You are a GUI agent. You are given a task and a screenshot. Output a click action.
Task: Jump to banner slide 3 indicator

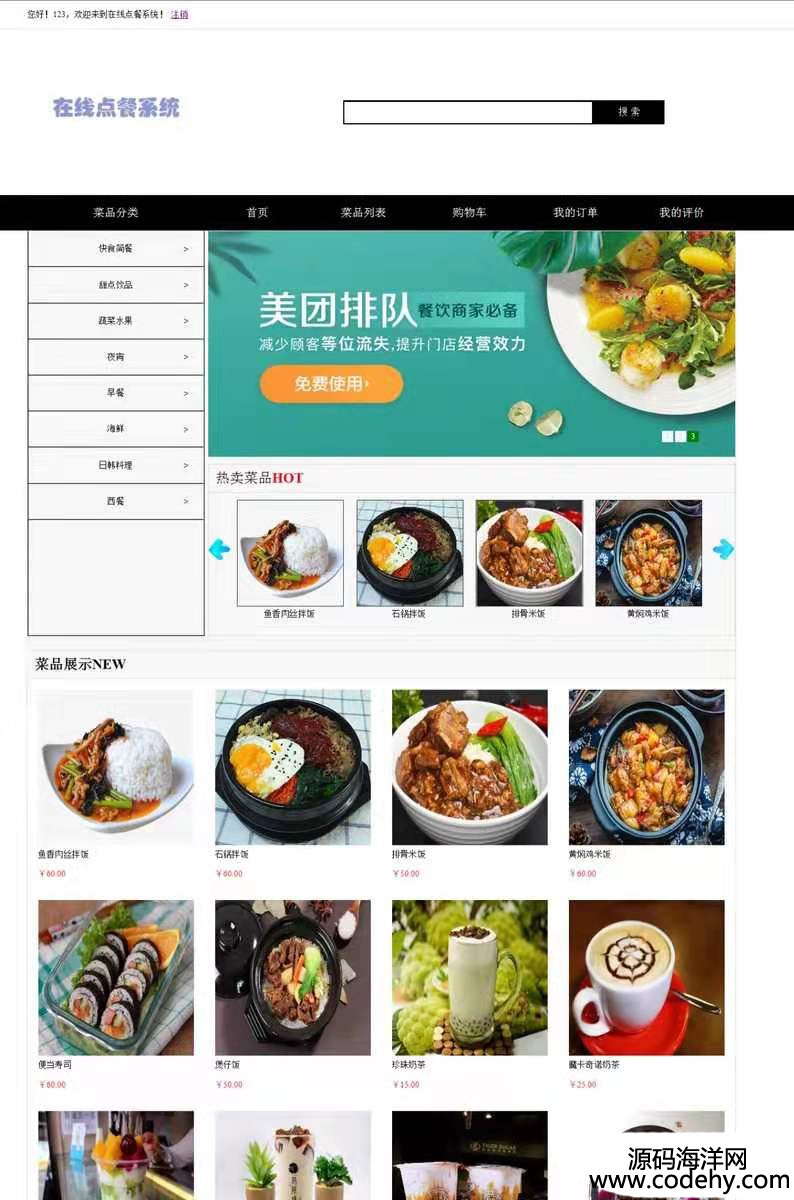click(x=693, y=437)
